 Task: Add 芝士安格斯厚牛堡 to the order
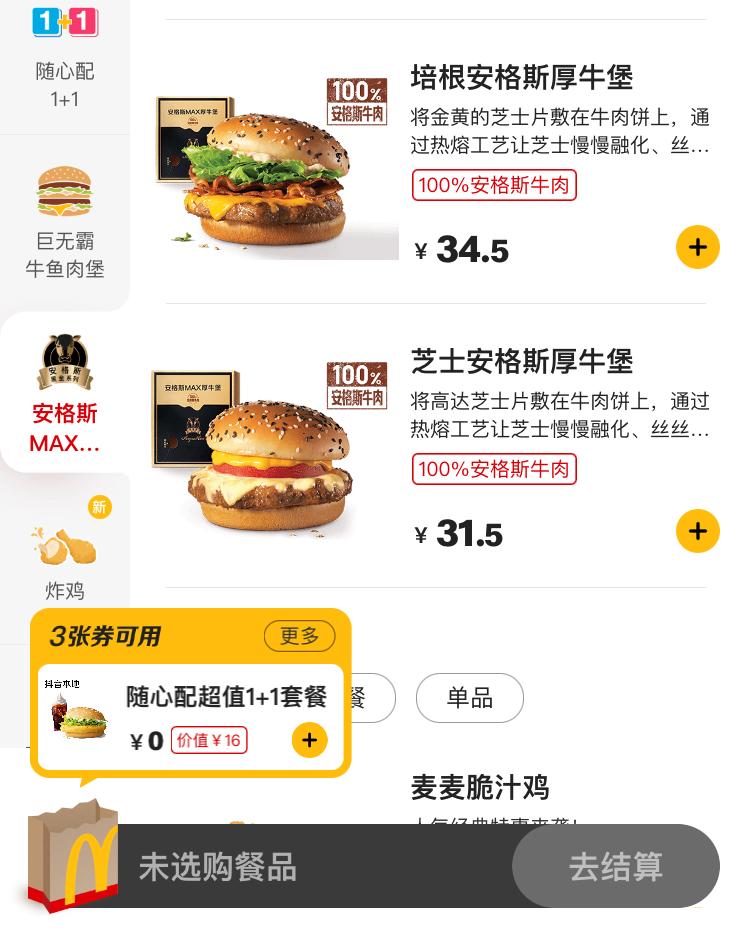point(697,532)
